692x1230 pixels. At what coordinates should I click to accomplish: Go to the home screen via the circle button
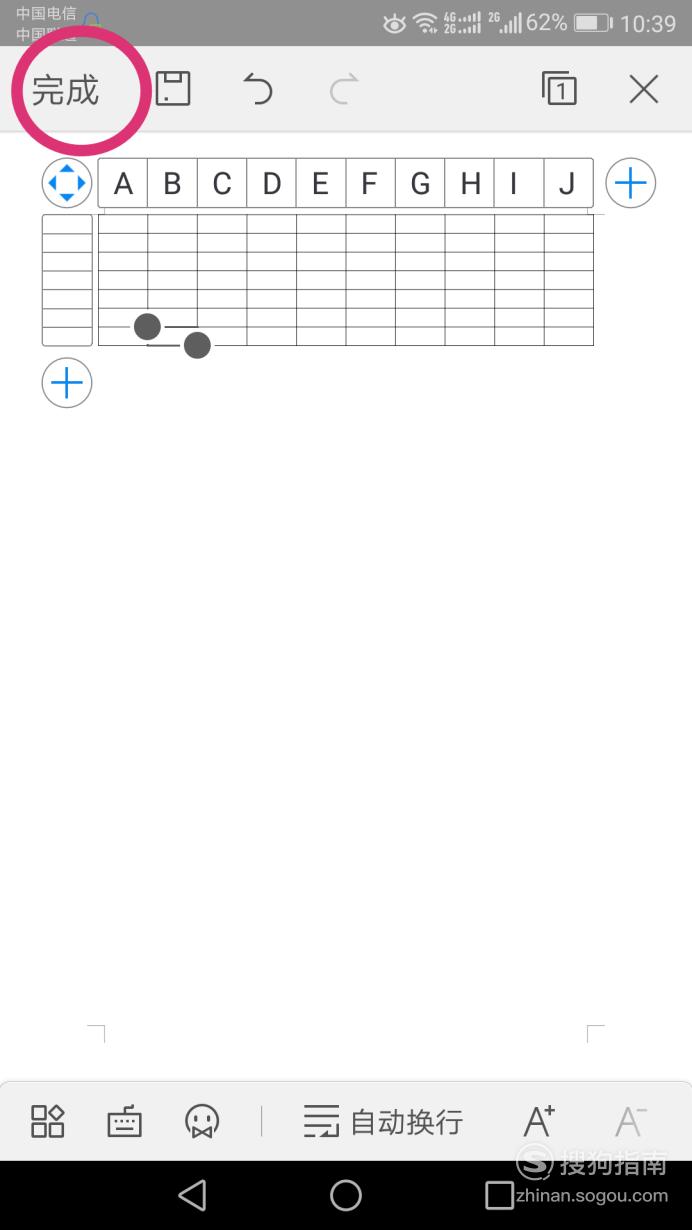point(346,1195)
